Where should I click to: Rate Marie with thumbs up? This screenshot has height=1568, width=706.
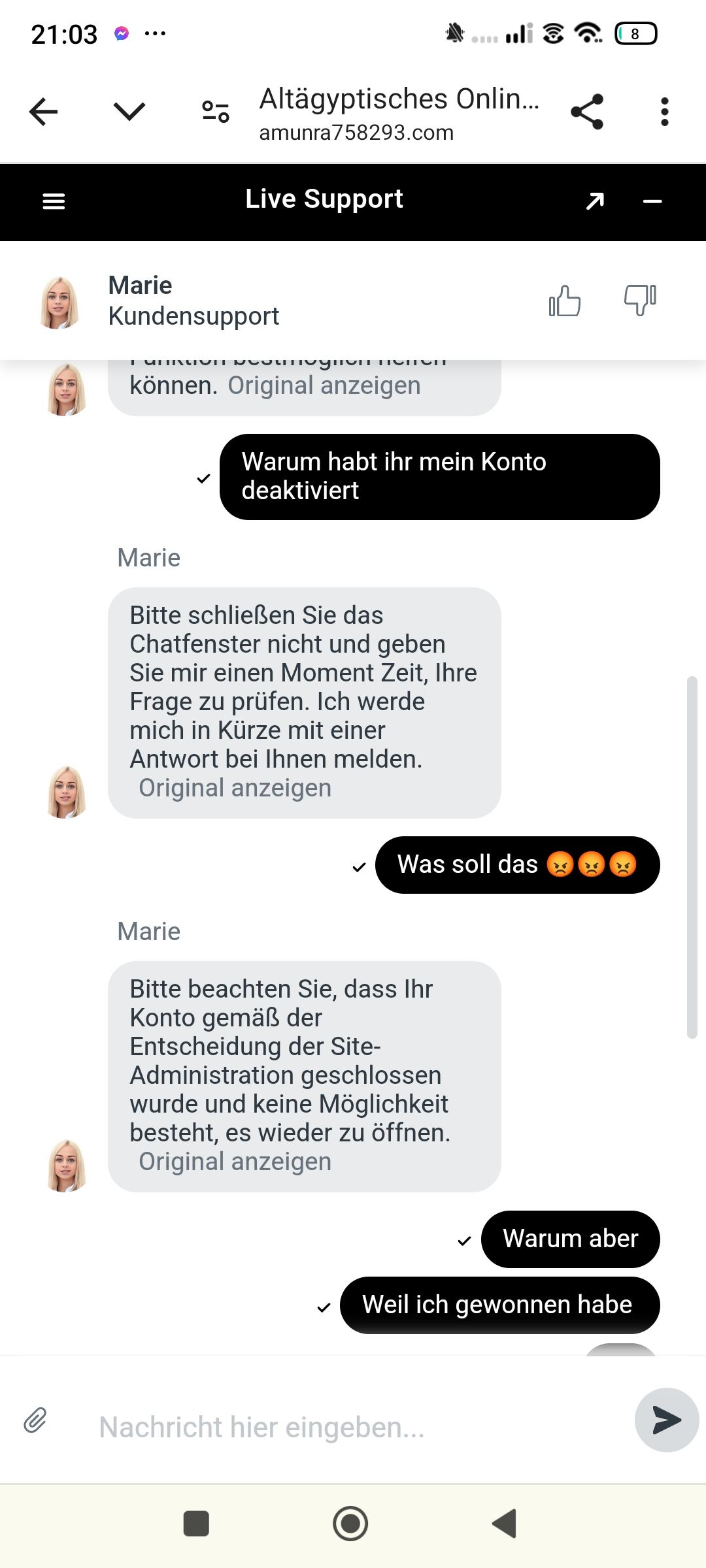pyautogui.click(x=565, y=301)
